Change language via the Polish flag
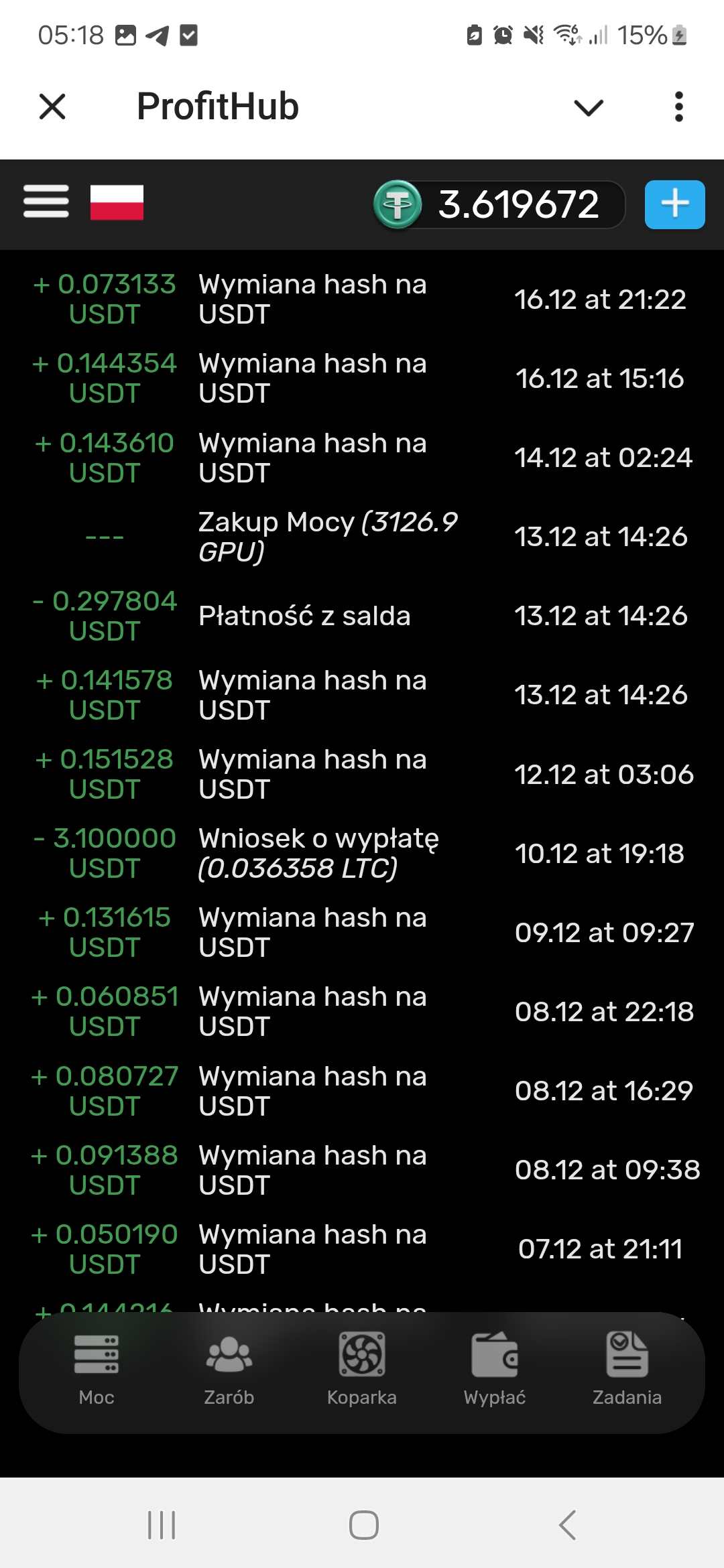724x1568 pixels. tap(117, 202)
